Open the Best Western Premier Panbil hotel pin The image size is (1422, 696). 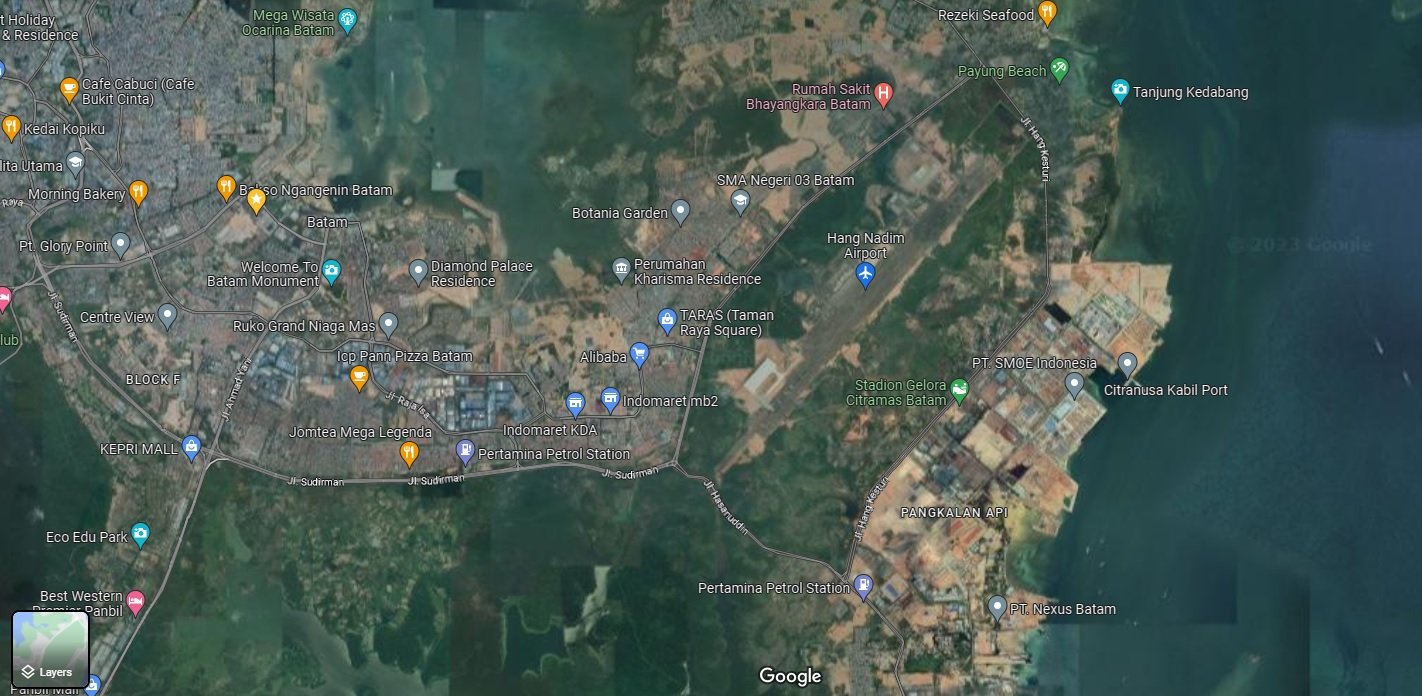click(x=135, y=603)
